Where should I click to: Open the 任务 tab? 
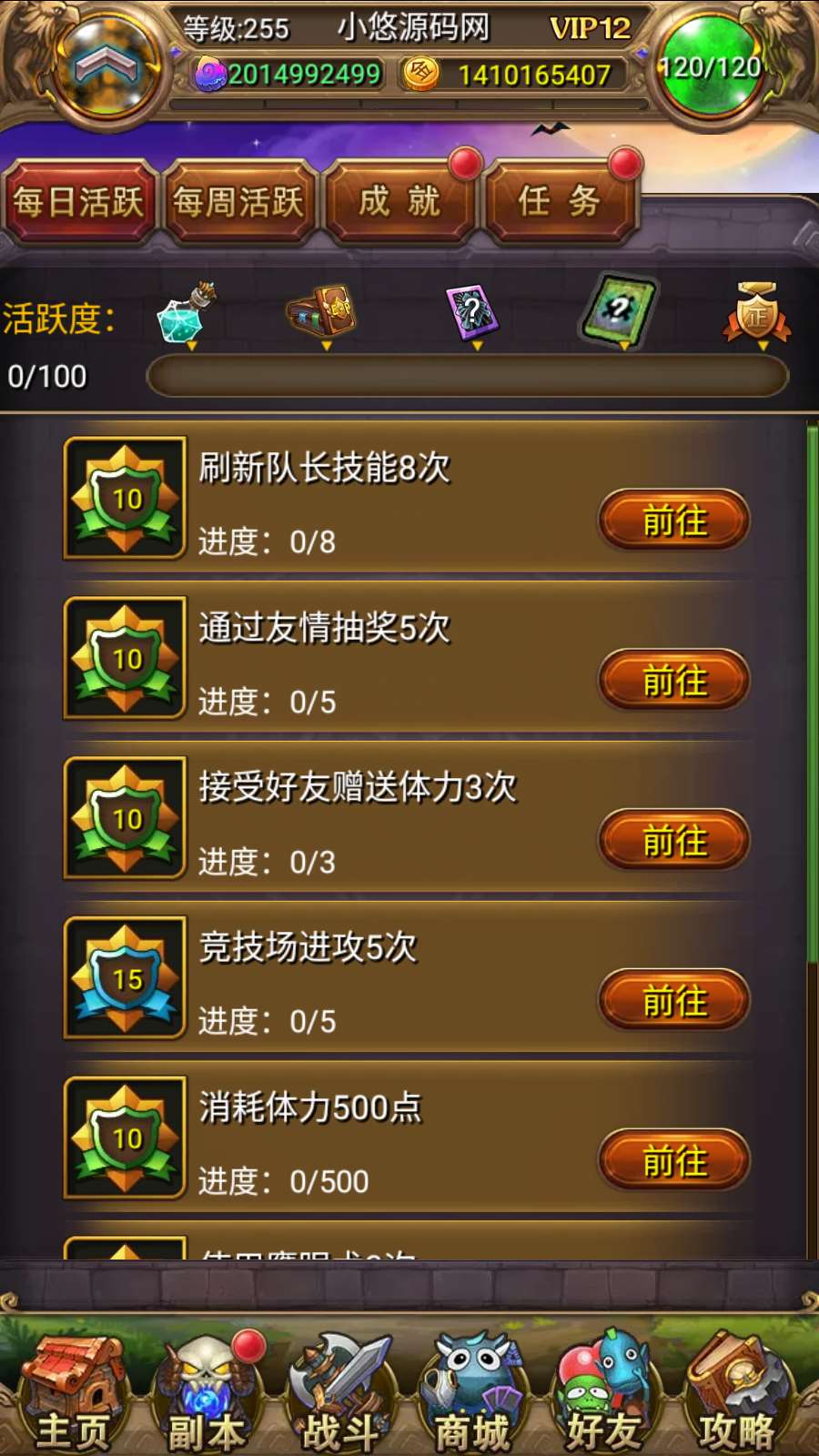559,201
